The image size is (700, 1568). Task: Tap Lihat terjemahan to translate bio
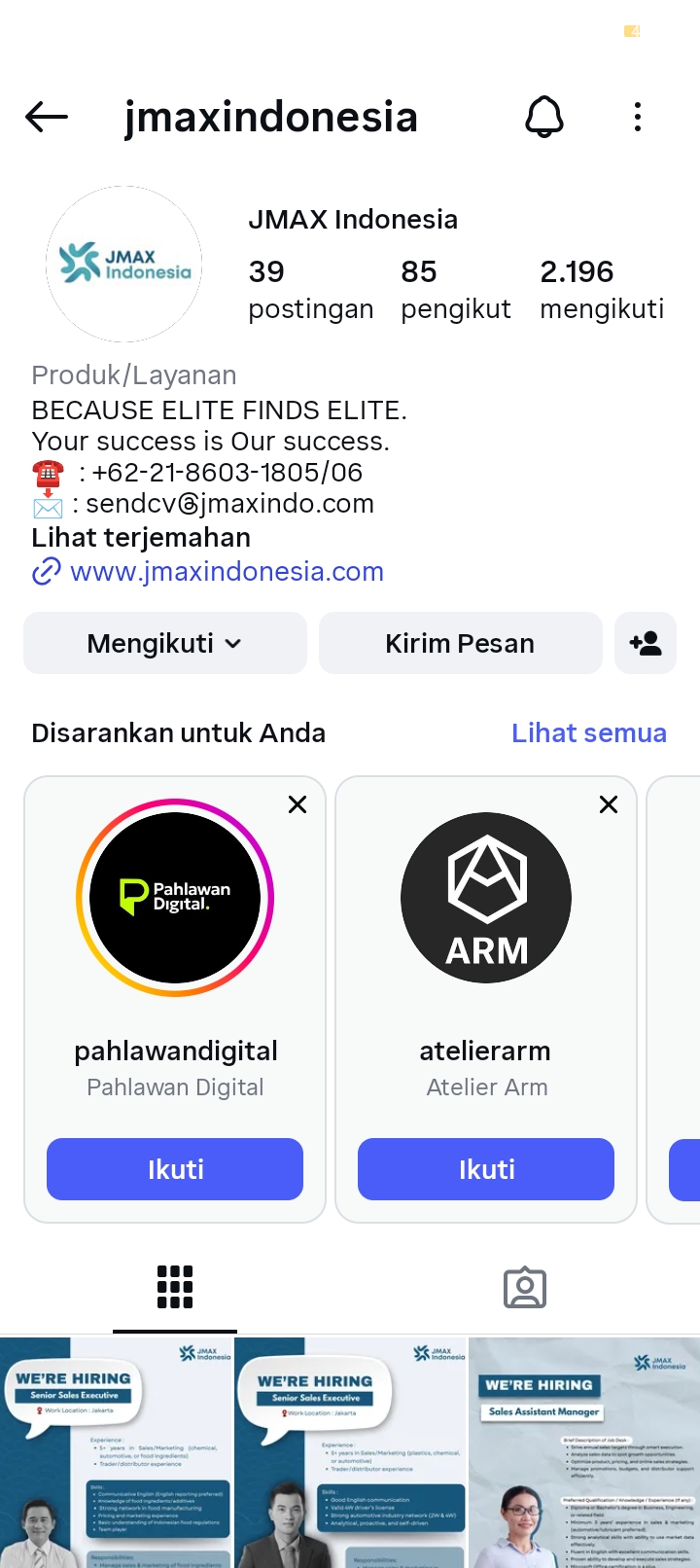tap(141, 538)
